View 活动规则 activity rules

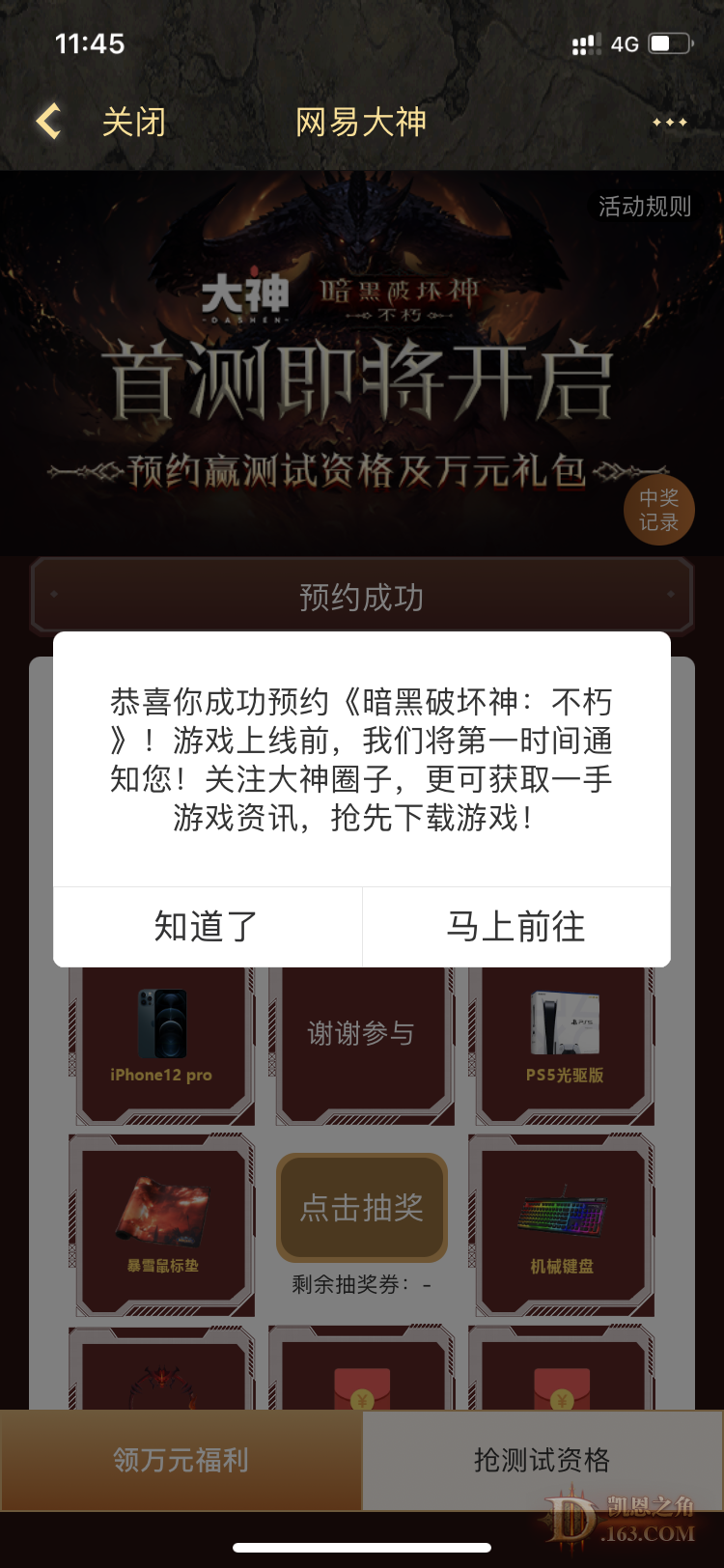(644, 207)
